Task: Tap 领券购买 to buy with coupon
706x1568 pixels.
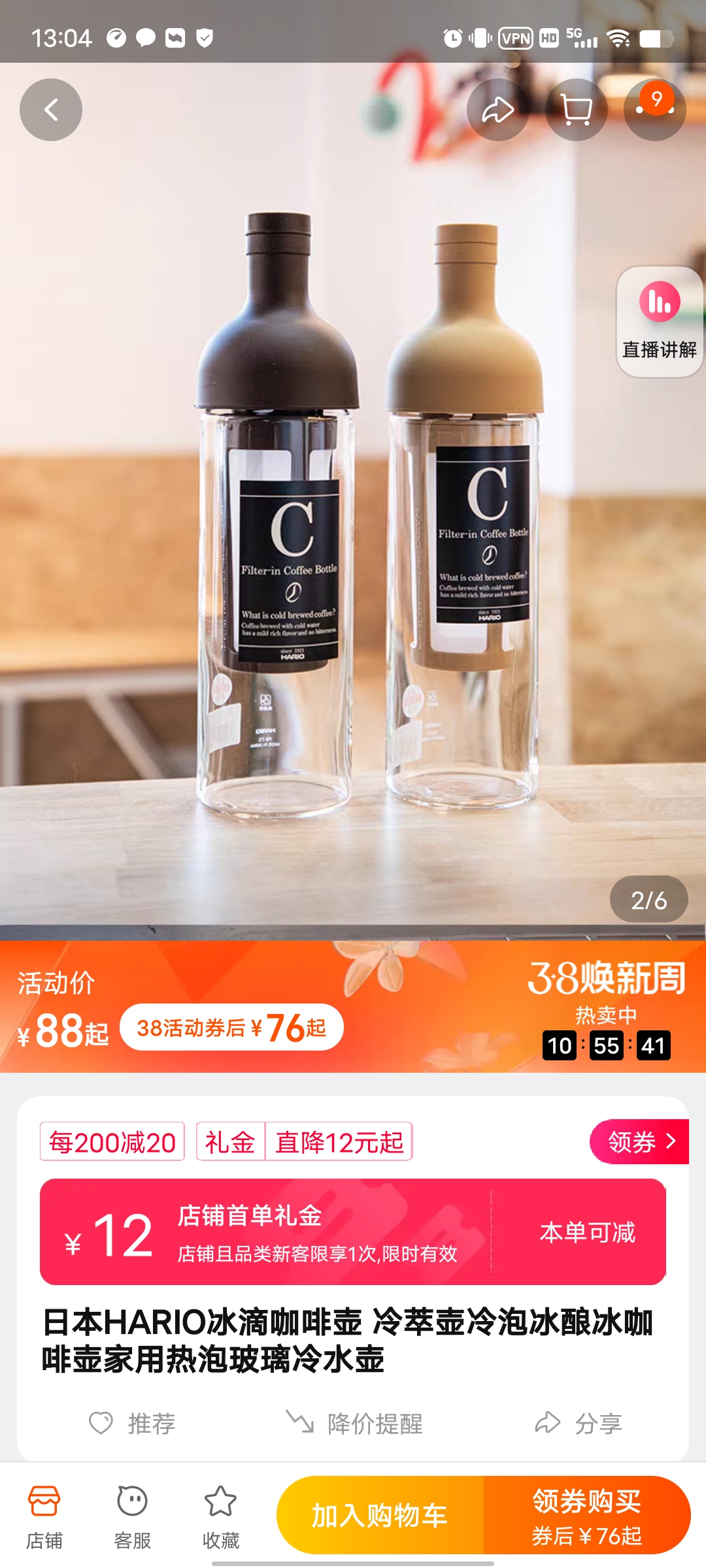Action: 587,1515
